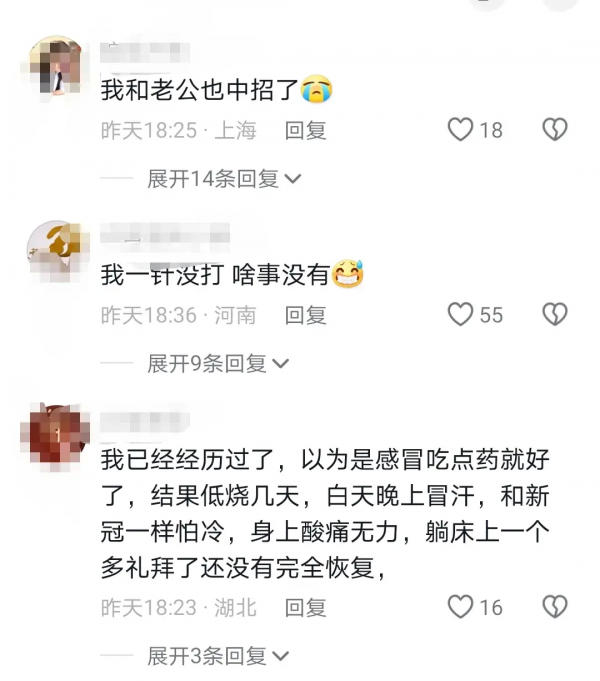Open the avatar of the 上海 commenter
Image resolution: width=600 pixels, height=681 pixels.
pos(54,67)
